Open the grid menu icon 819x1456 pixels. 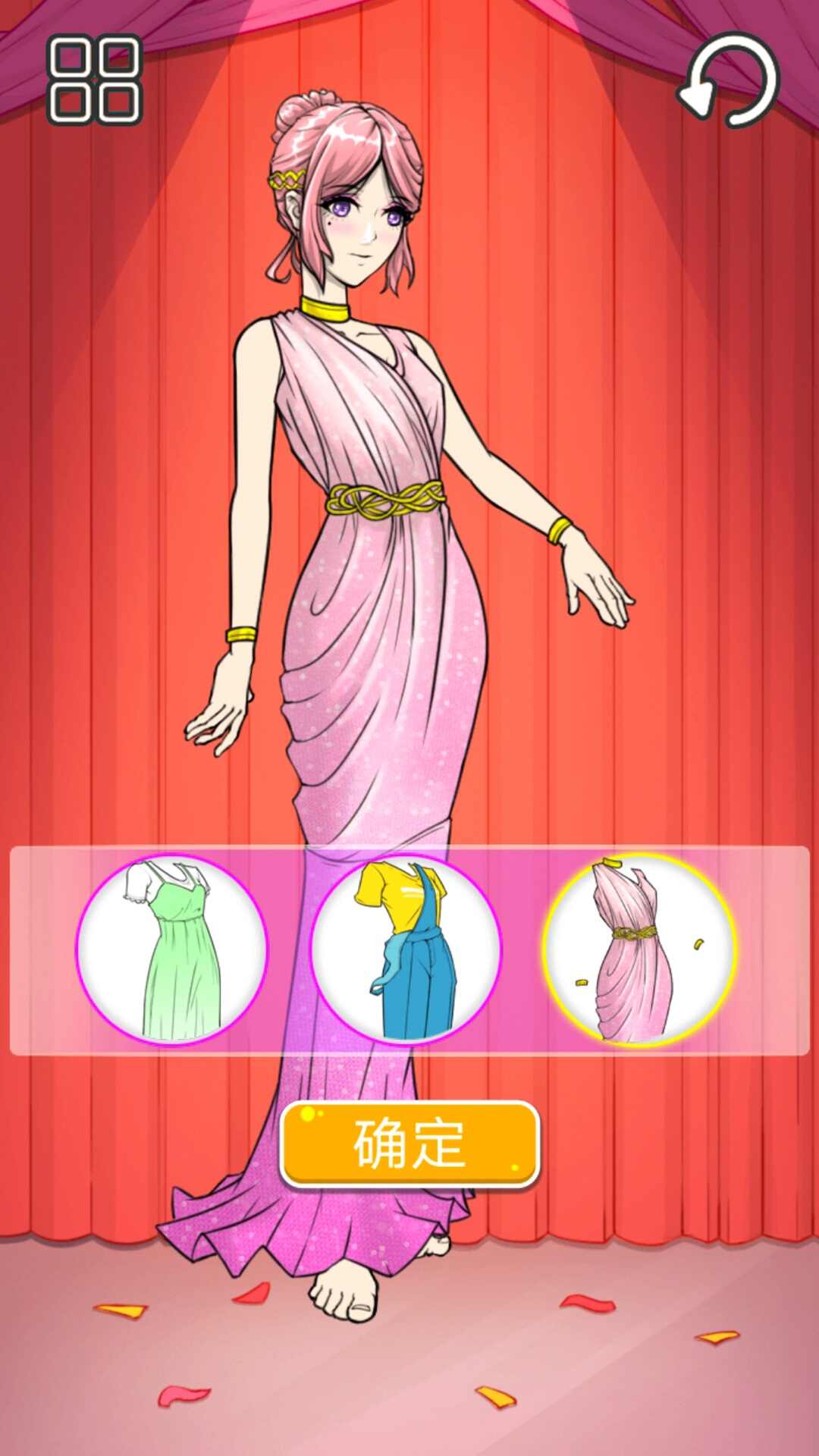pyautogui.click(x=95, y=80)
